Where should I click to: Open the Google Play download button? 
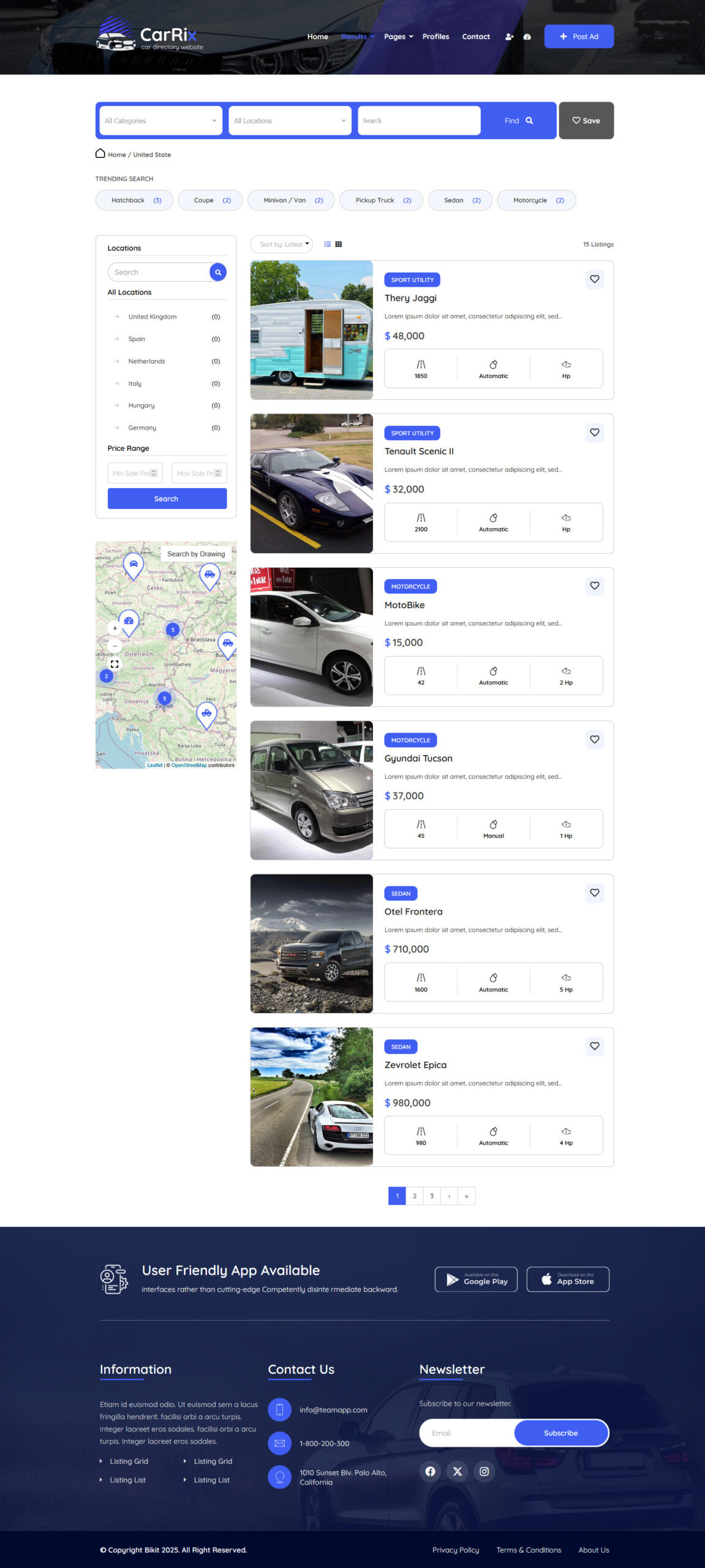coord(476,1279)
